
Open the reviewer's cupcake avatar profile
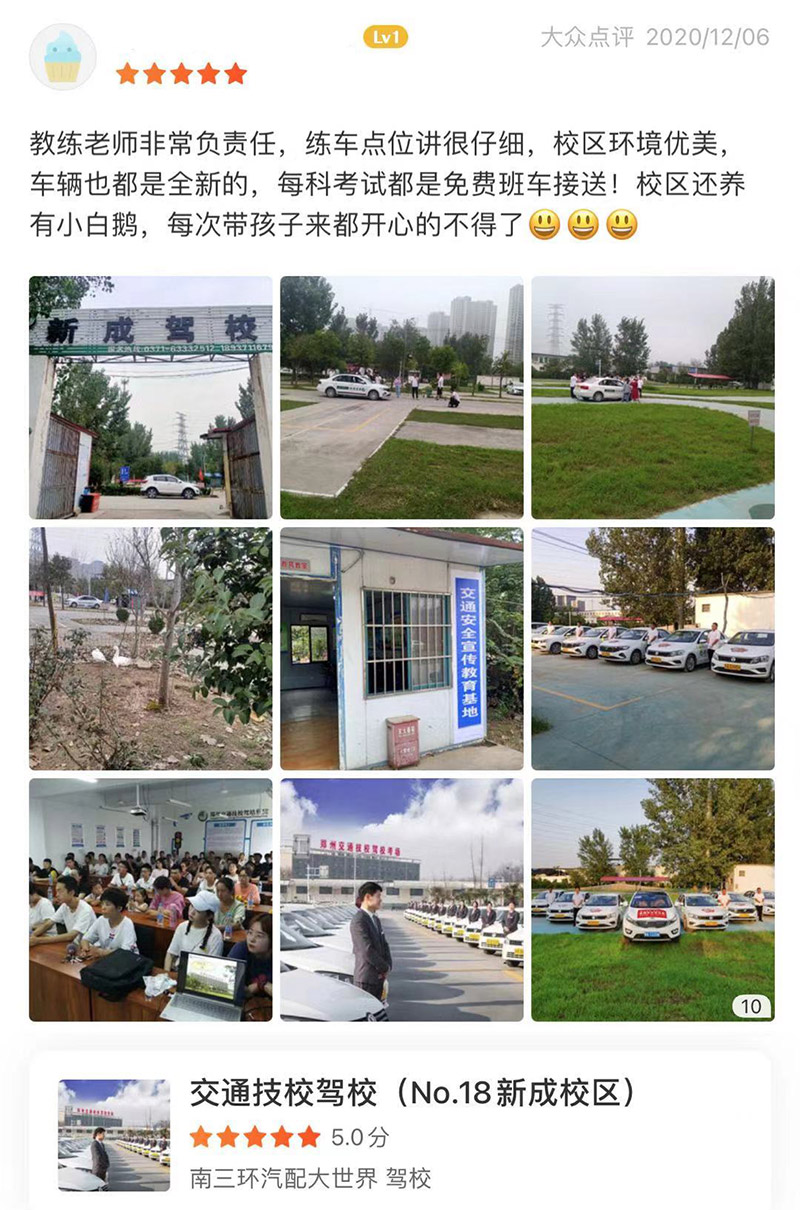[63, 57]
